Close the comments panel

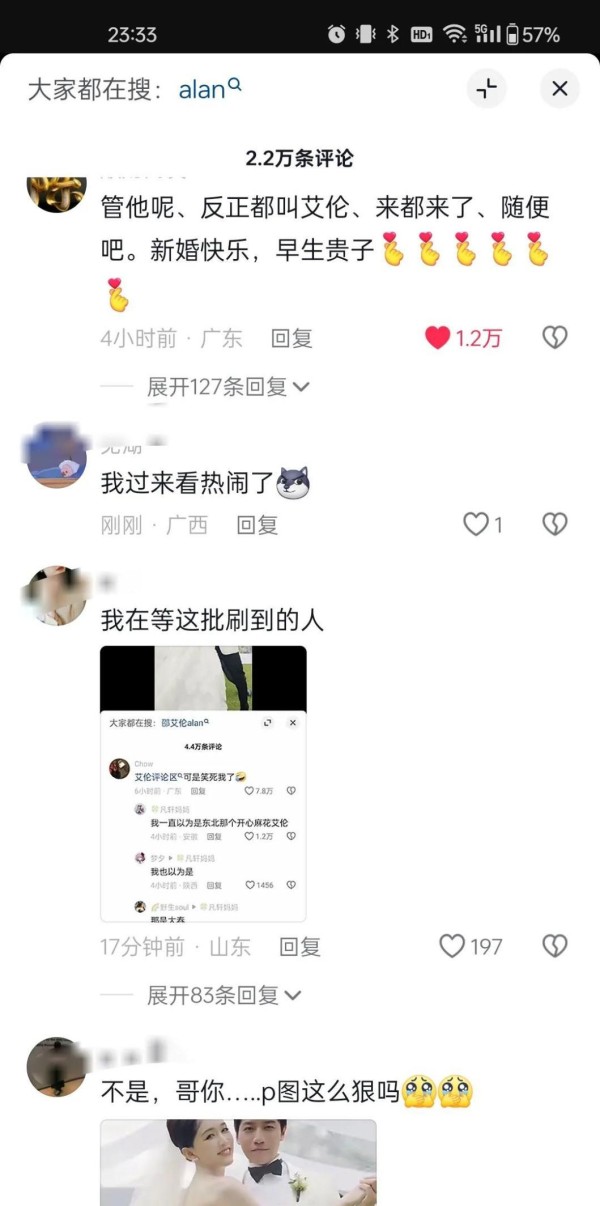click(559, 89)
